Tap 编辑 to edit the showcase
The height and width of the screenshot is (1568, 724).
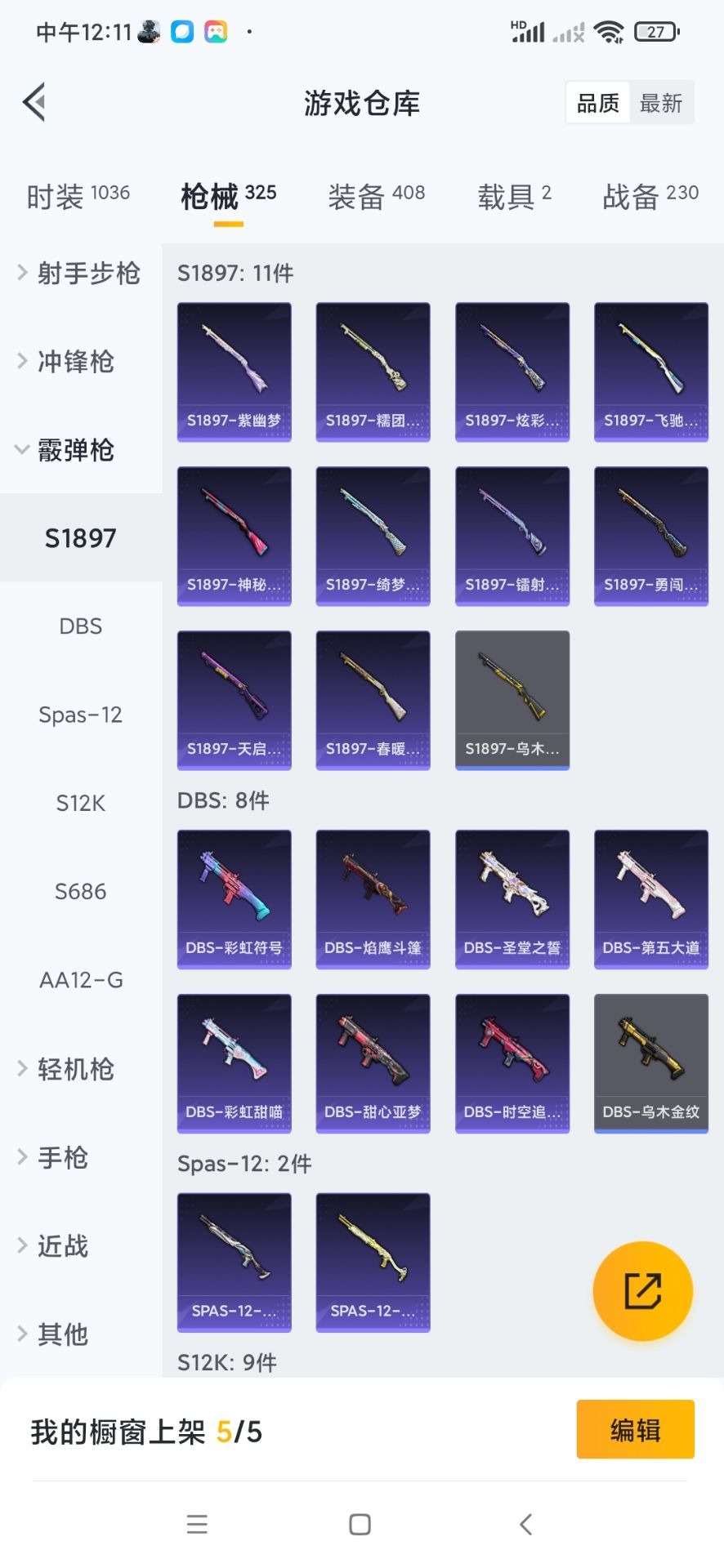635,1429
